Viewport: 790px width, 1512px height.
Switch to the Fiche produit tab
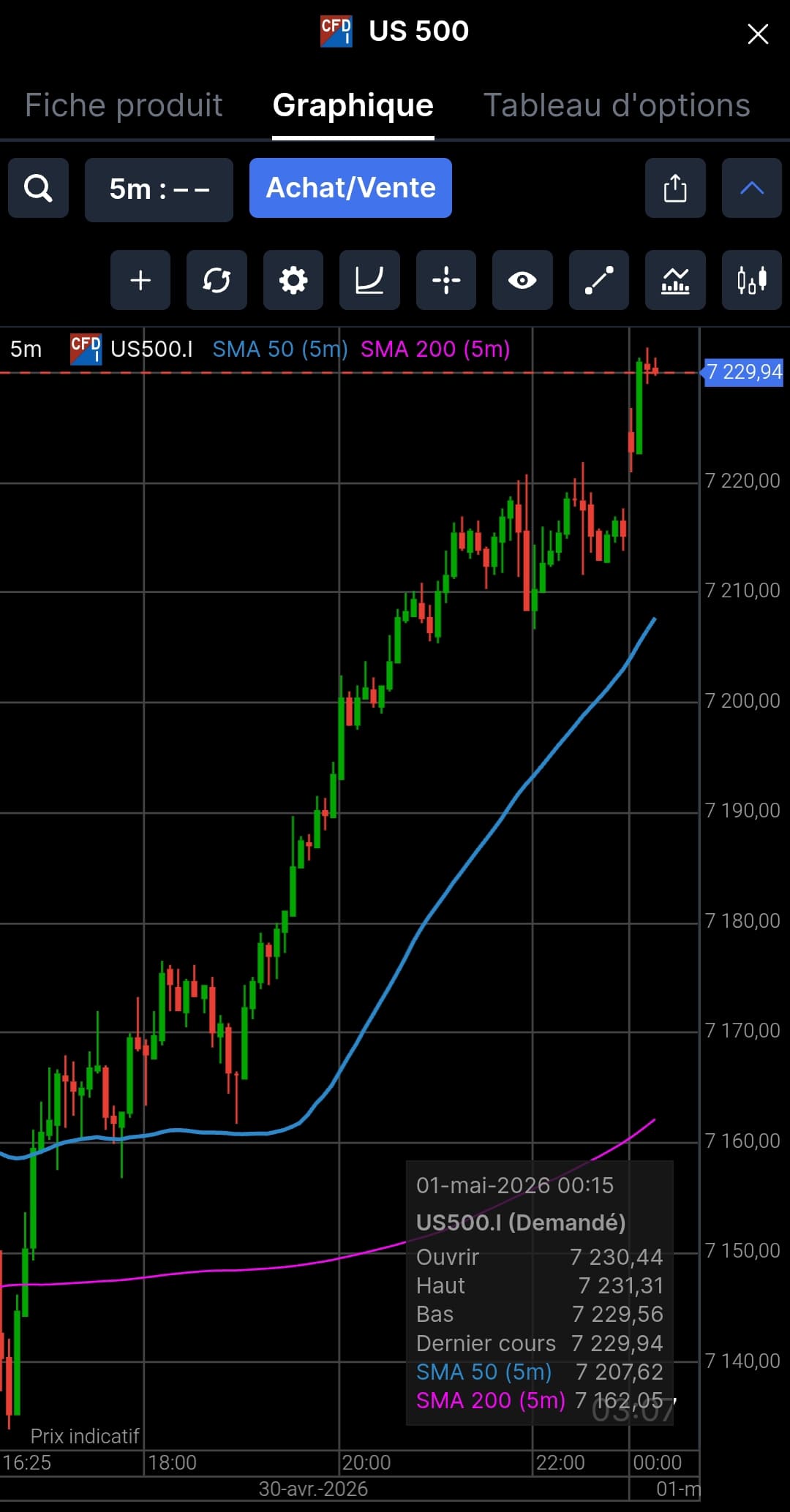[x=124, y=105]
